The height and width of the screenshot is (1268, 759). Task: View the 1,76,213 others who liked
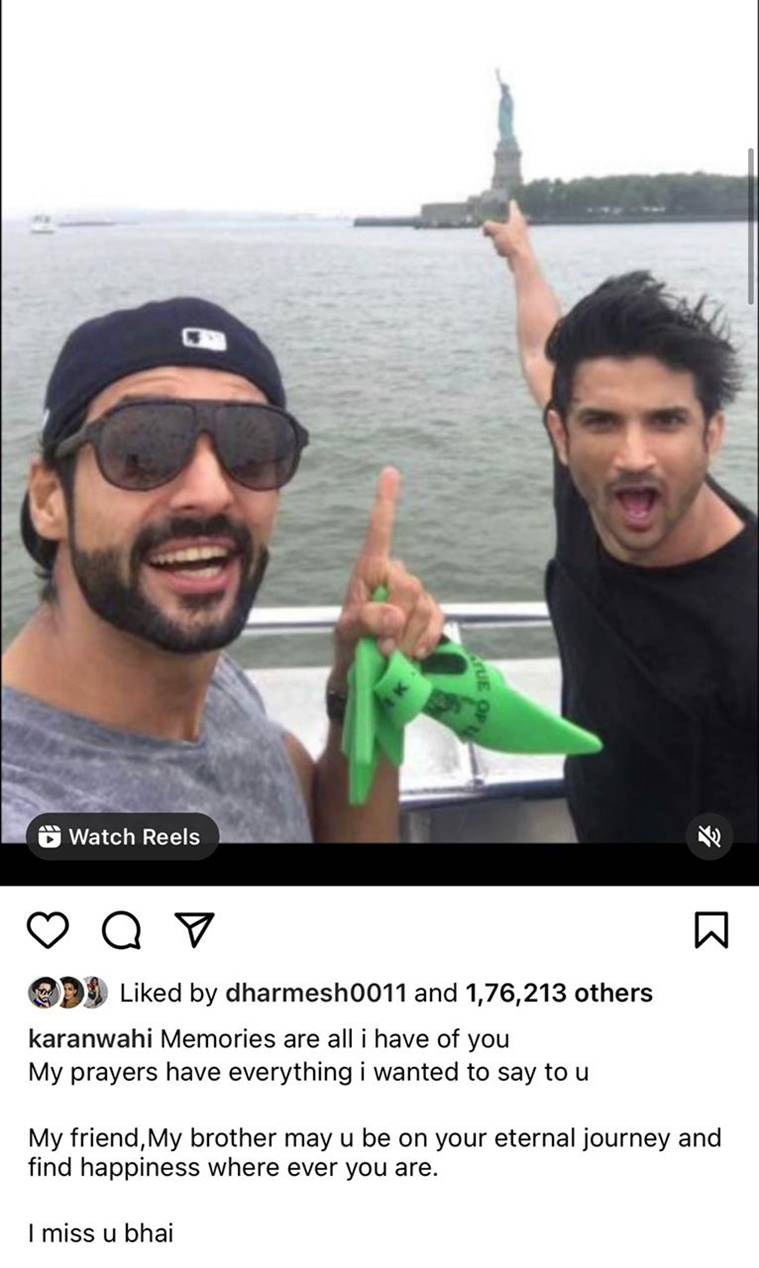559,993
